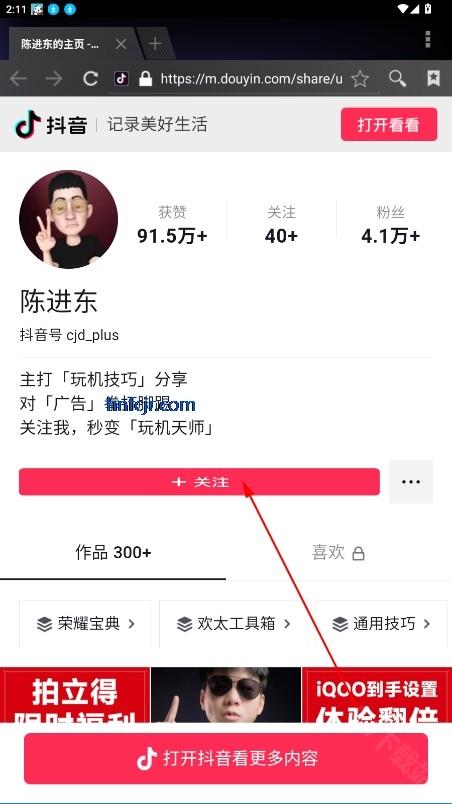Go back with the browser back arrow
This screenshot has height=804, width=452.
click(x=18, y=78)
